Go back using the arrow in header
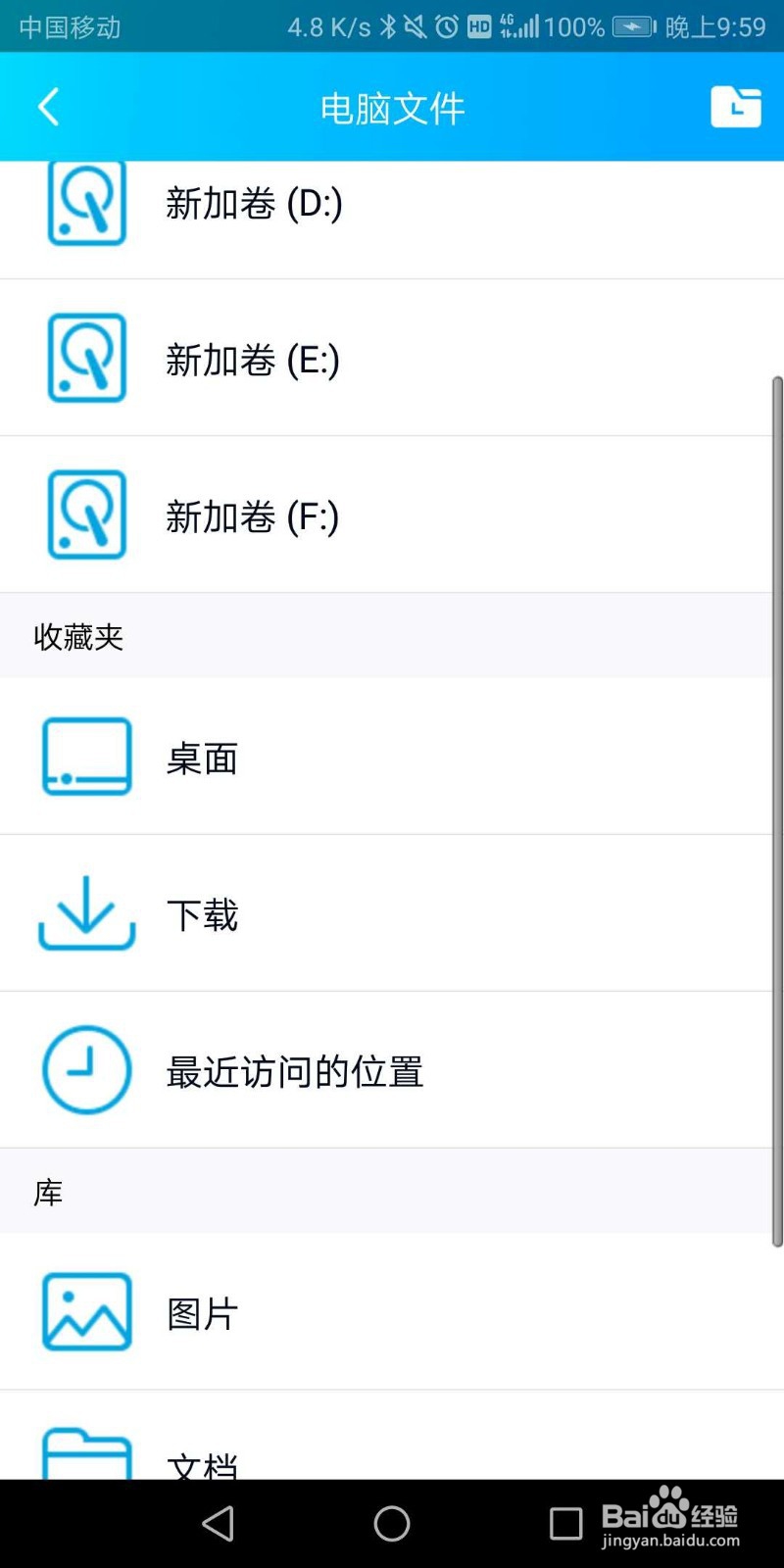The height and width of the screenshot is (1568, 784). point(47,107)
